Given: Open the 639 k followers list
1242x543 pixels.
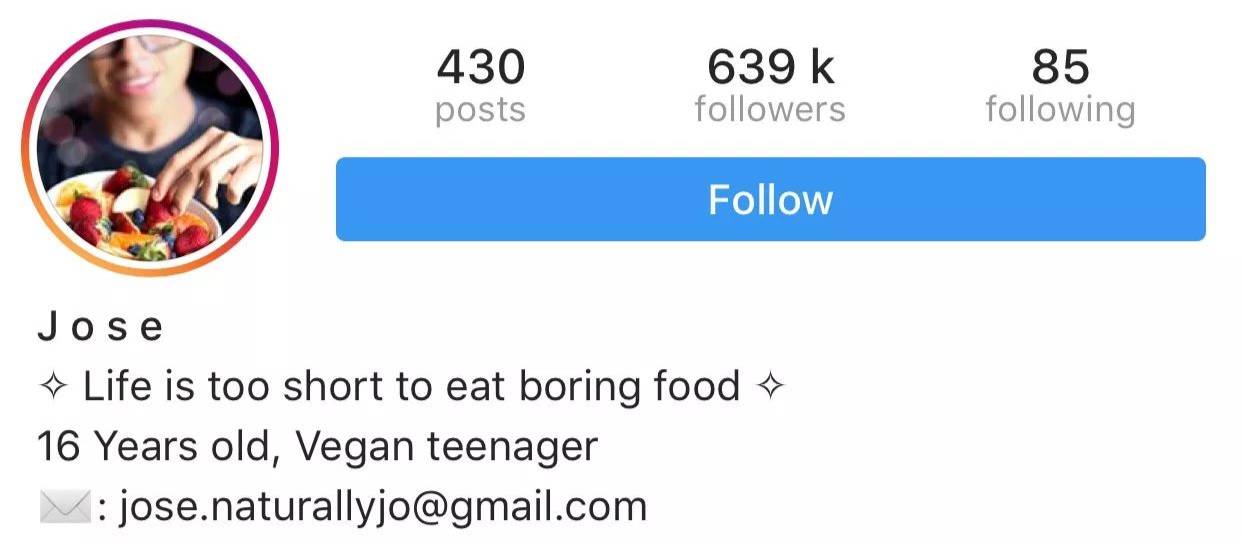Looking at the screenshot, I should pos(770,87).
